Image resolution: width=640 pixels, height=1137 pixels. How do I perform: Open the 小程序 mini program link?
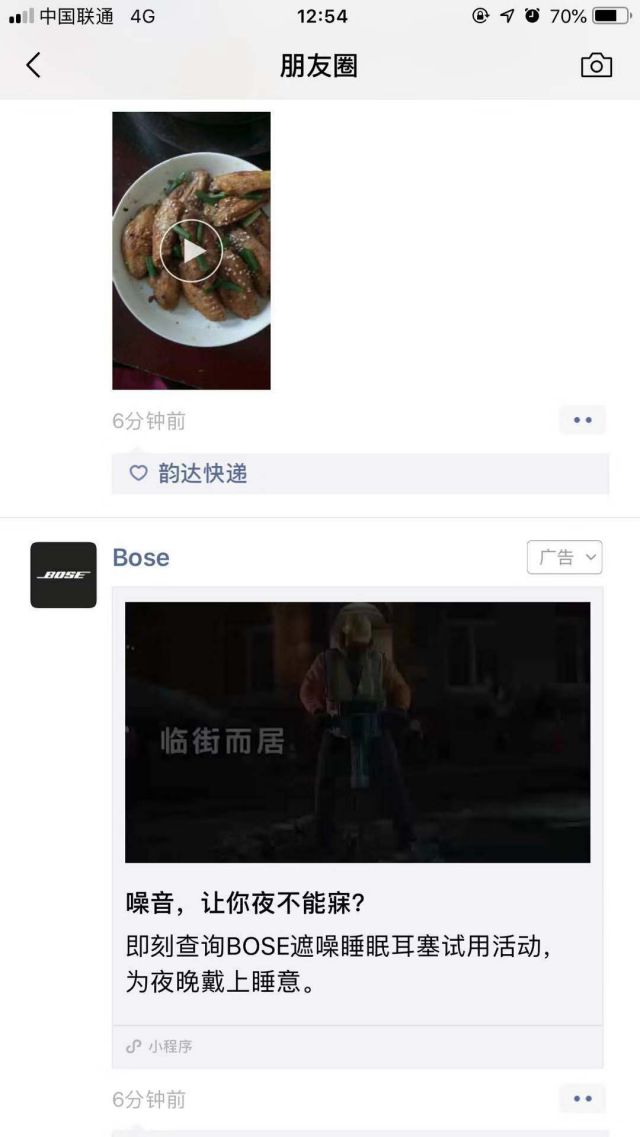[x=160, y=1046]
